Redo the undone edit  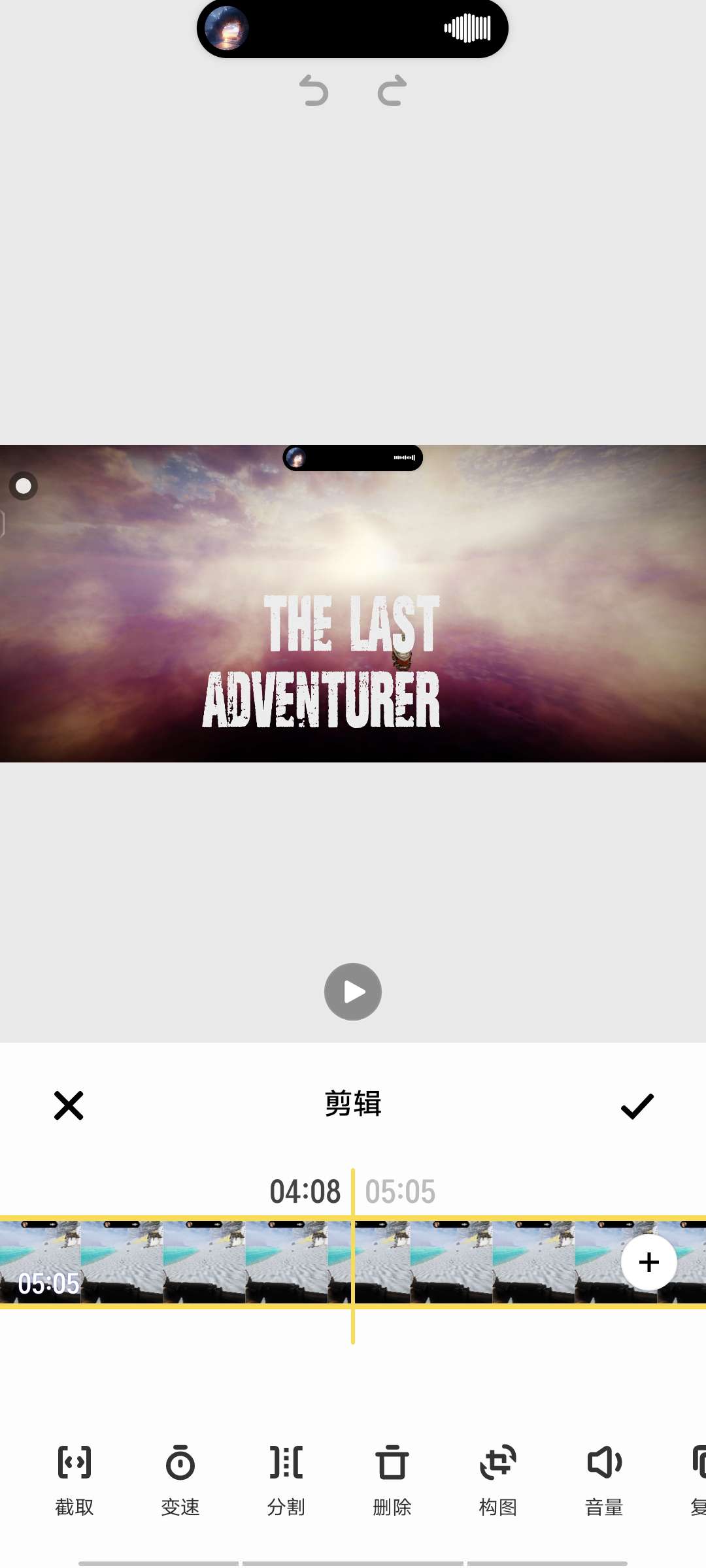pyautogui.click(x=392, y=91)
